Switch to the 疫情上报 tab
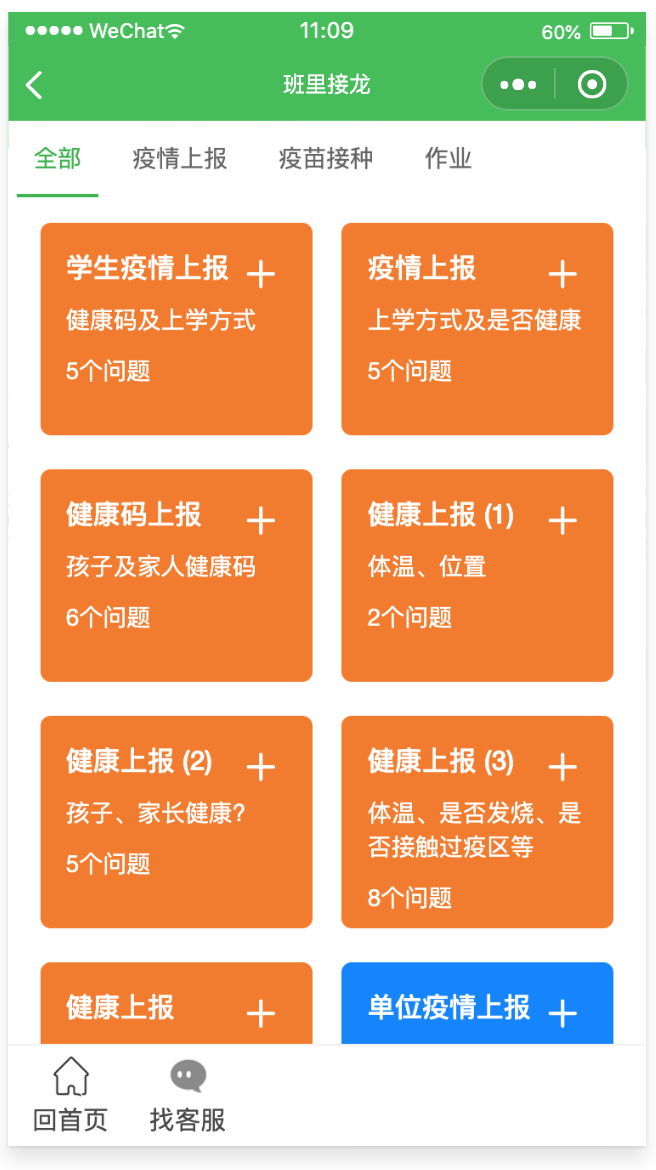 180,159
